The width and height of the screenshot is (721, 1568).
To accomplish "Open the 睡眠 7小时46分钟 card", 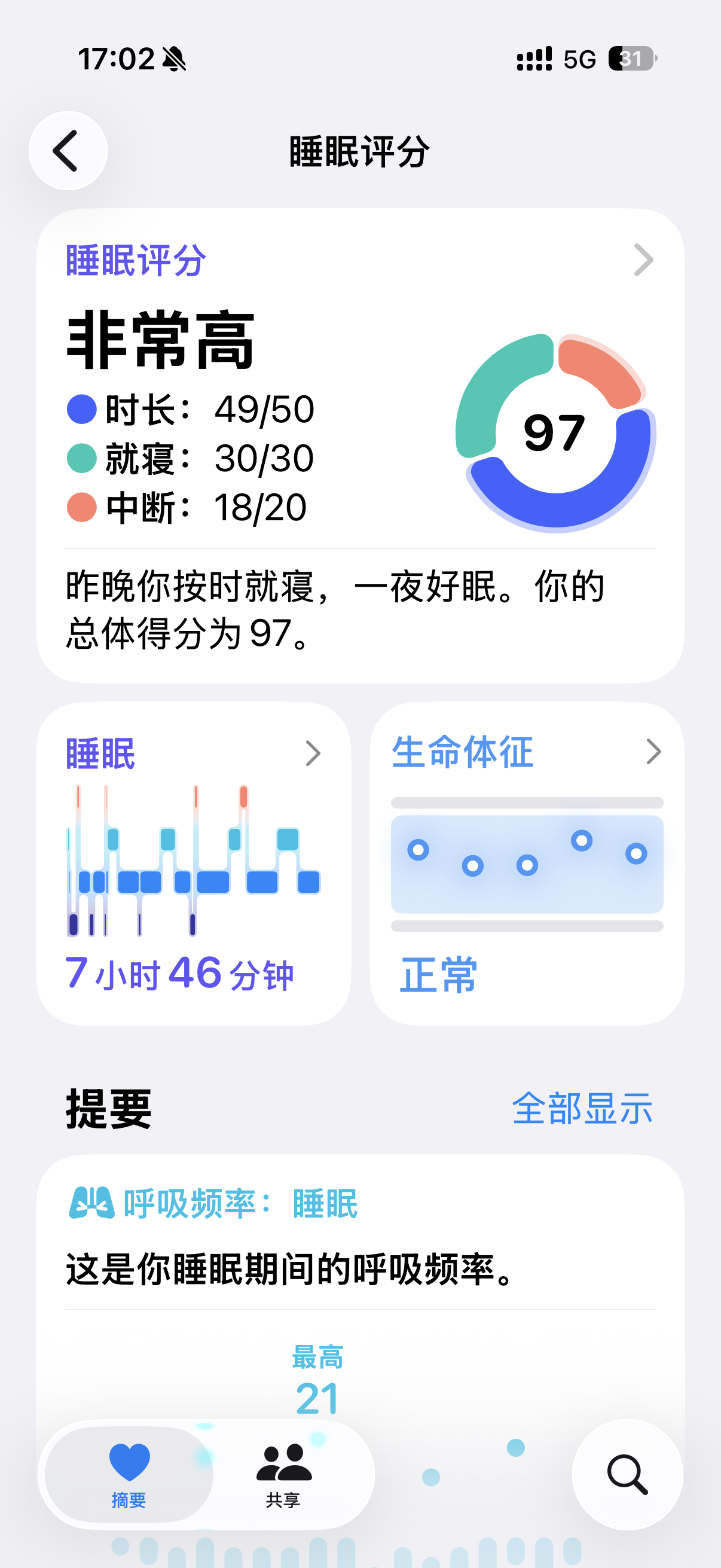I will [194, 864].
